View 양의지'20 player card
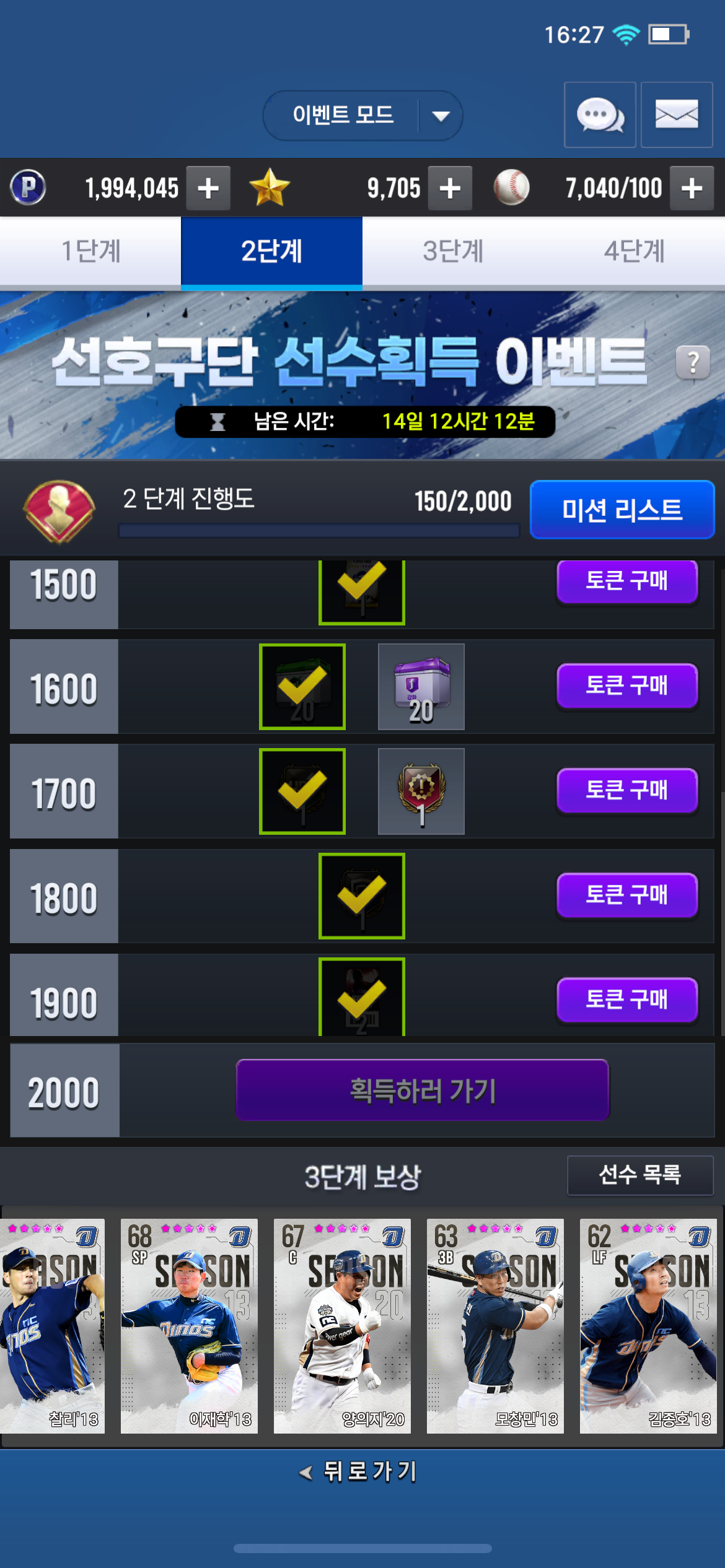Image resolution: width=725 pixels, height=1568 pixels. coord(342,1325)
